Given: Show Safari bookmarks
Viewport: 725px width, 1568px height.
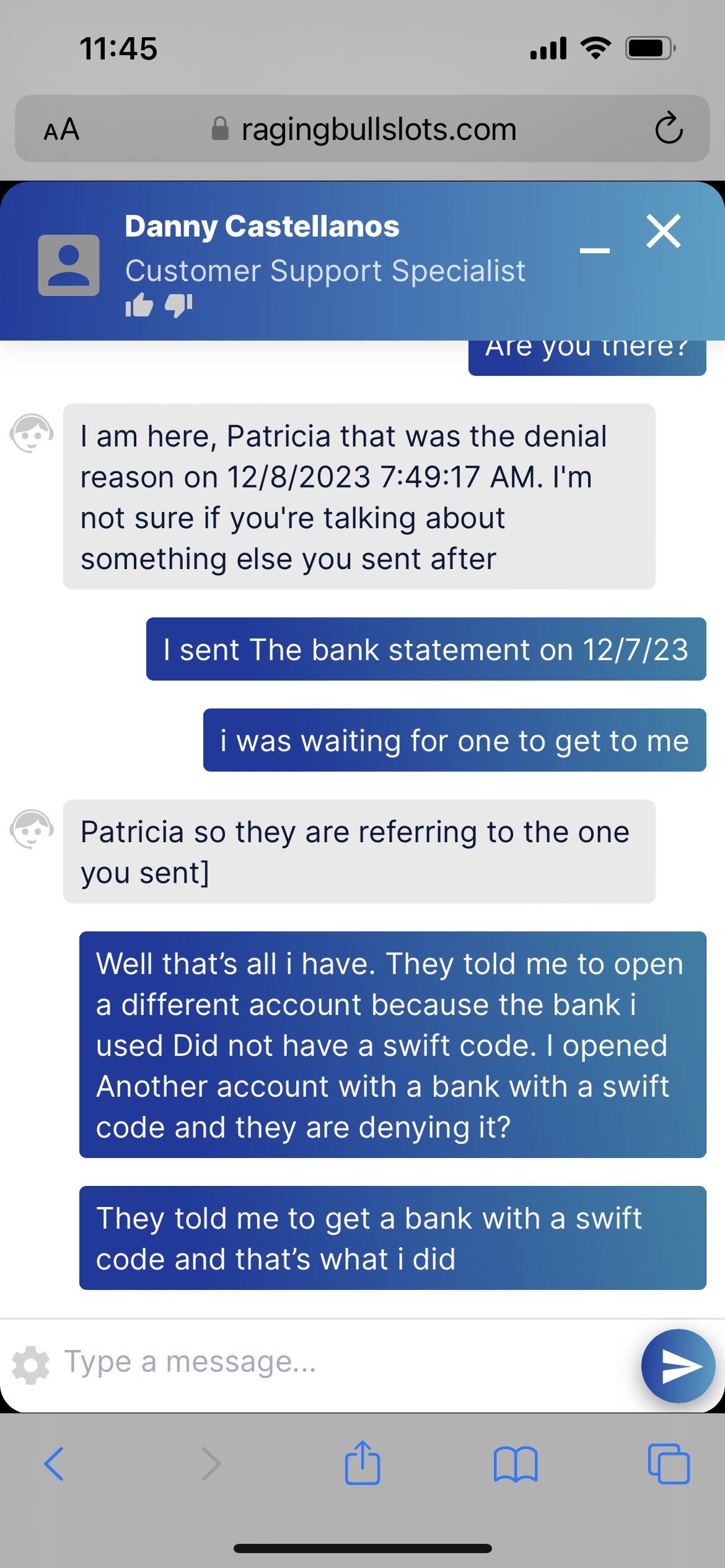Looking at the screenshot, I should (x=516, y=1464).
